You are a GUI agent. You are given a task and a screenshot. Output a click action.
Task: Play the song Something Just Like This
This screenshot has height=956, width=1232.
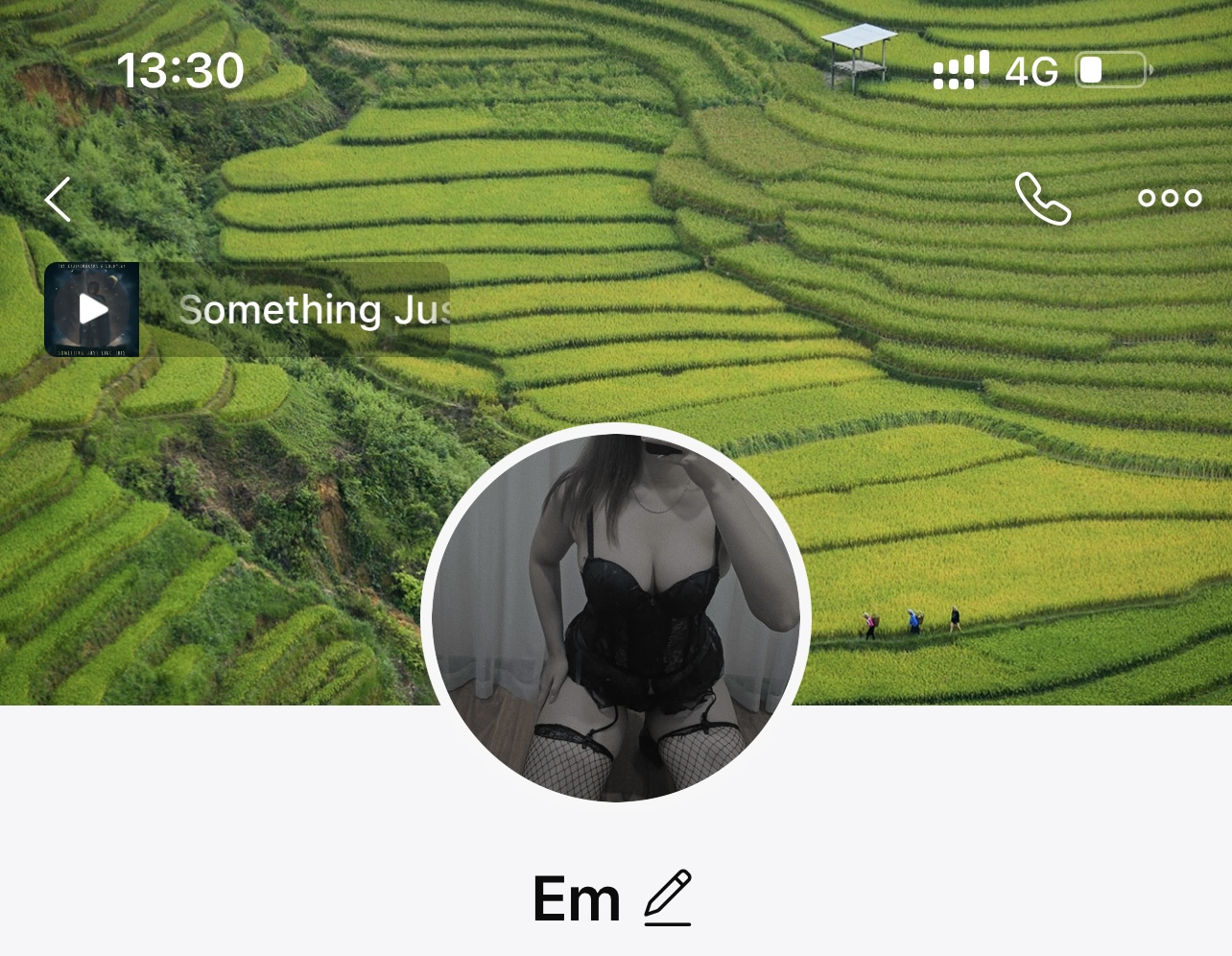tap(92, 309)
